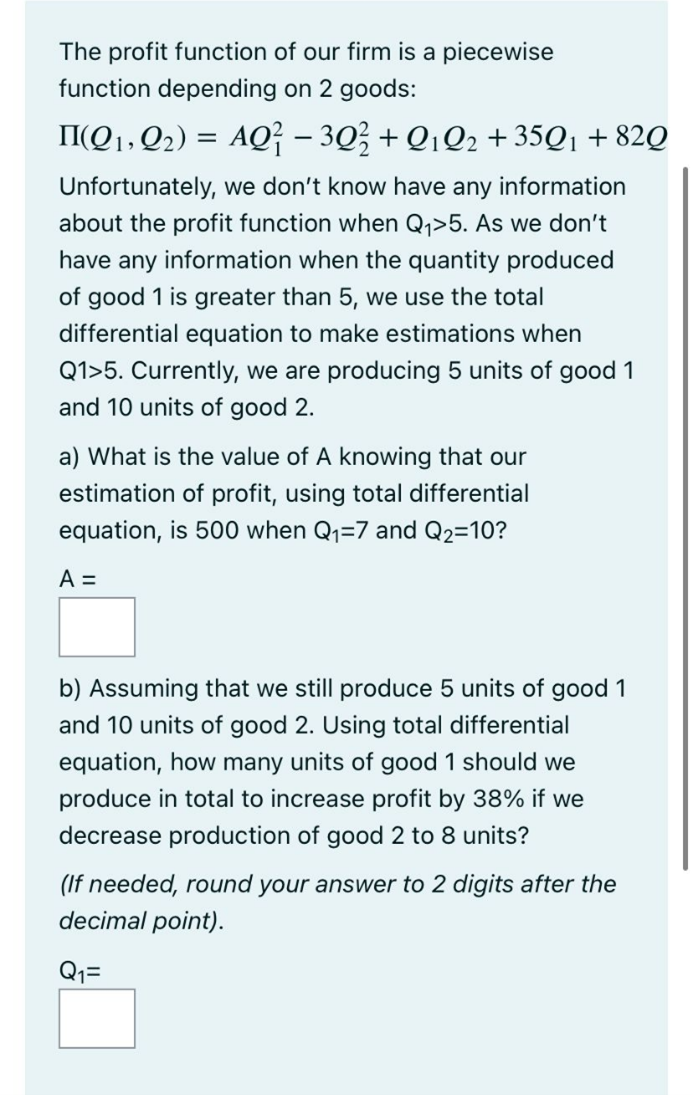Select the Q1 answer input box
This screenshot has height=1095, width=693.
point(96,1018)
